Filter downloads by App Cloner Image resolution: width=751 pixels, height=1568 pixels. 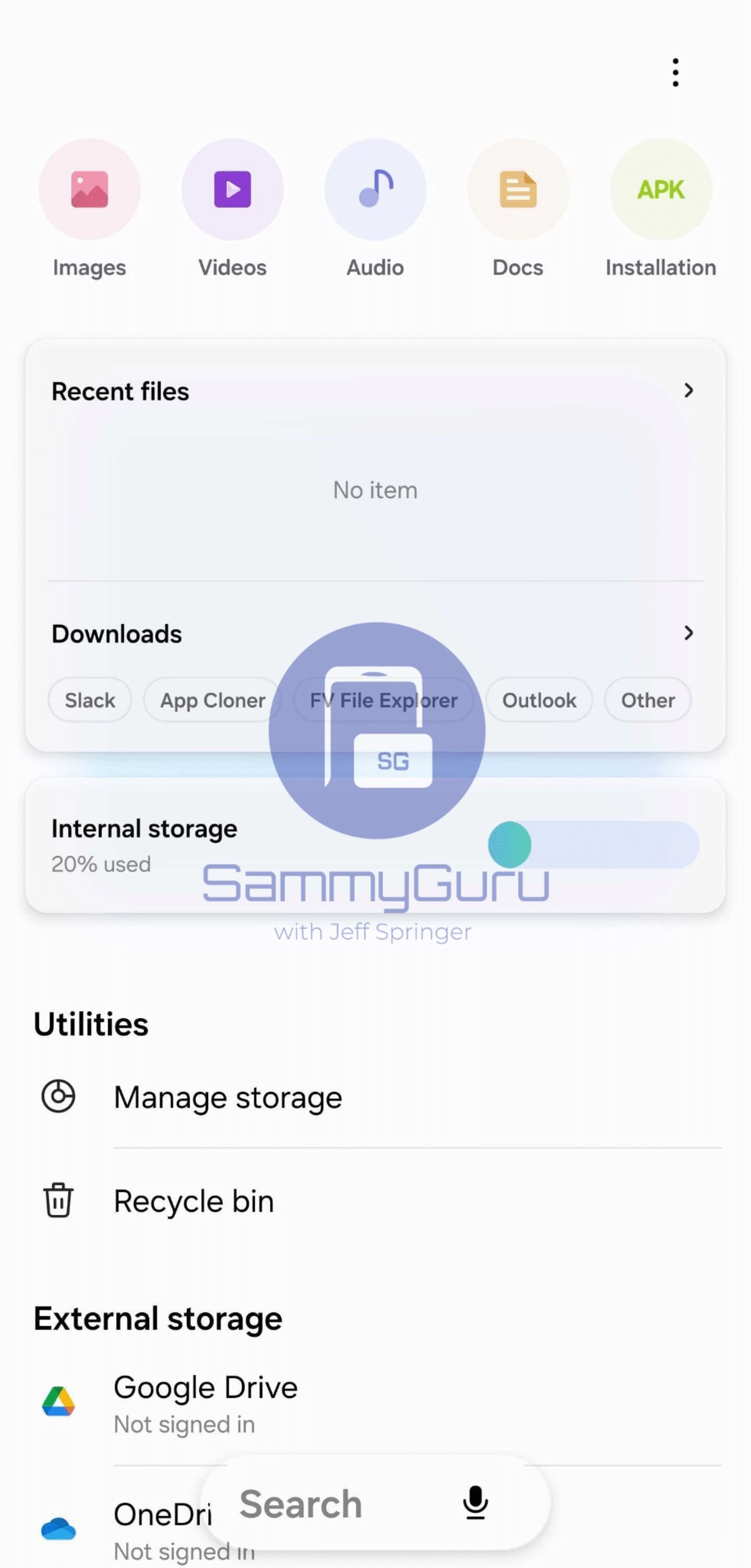tap(212, 700)
